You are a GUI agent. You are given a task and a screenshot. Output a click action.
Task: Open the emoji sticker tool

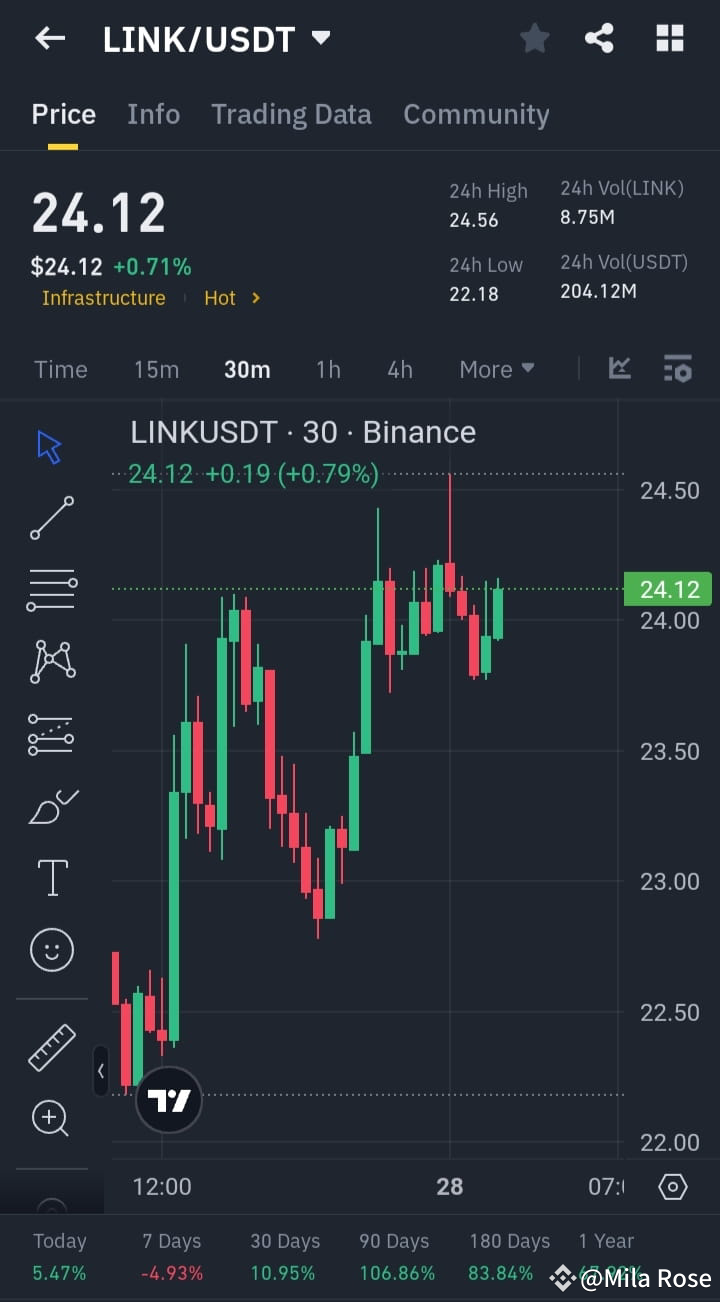click(x=51, y=950)
